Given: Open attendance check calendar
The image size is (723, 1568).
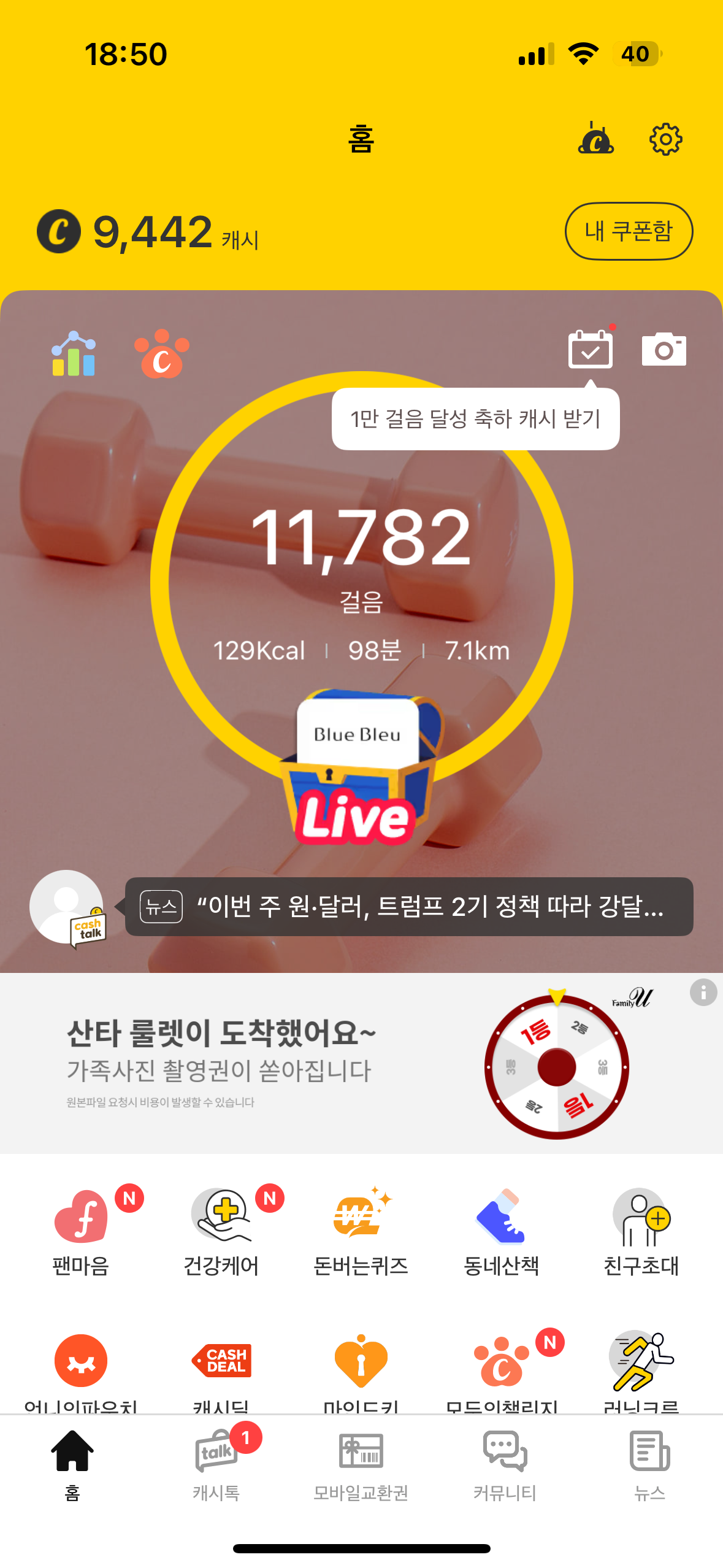Looking at the screenshot, I should (590, 349).
